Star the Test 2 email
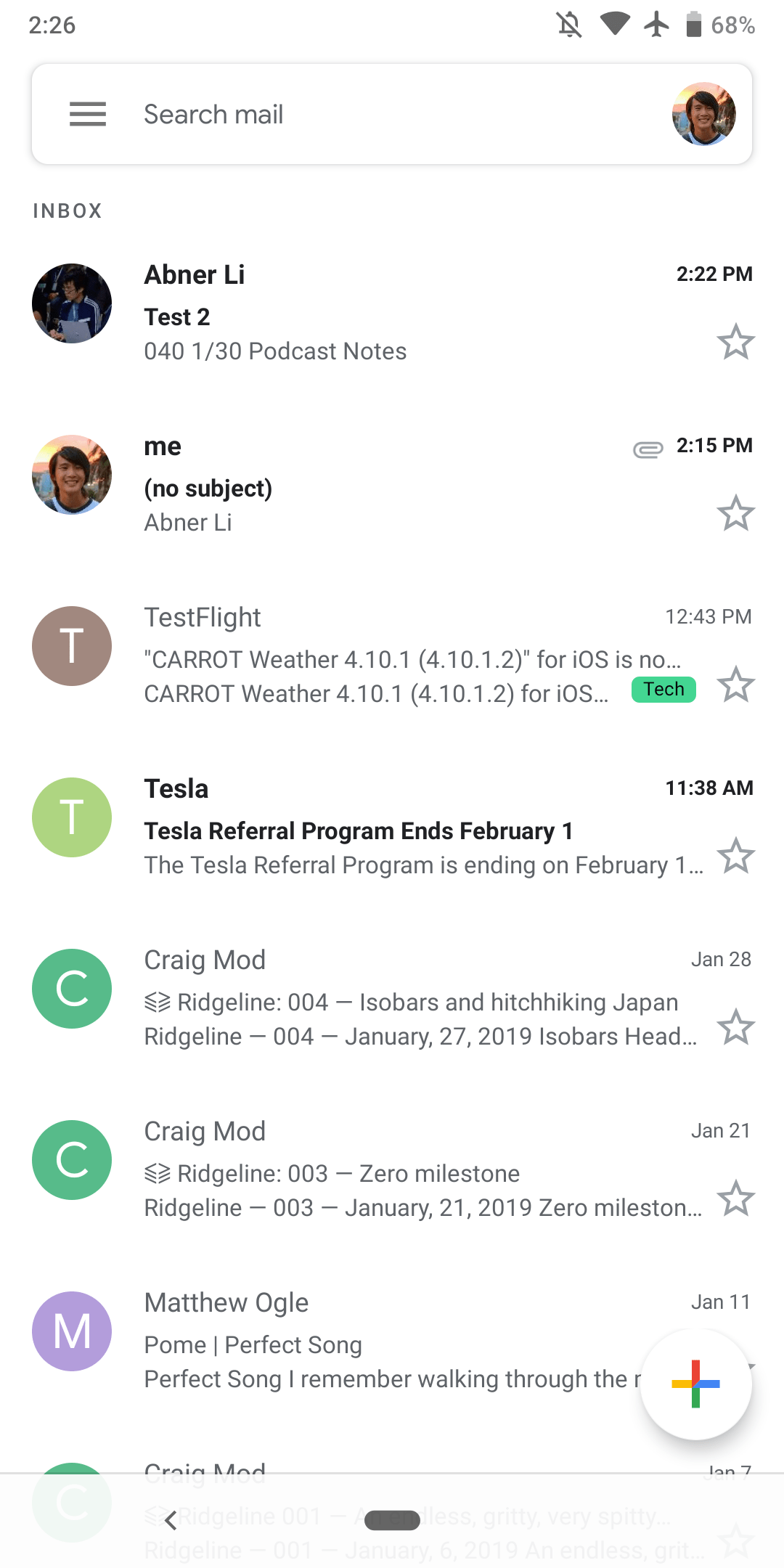The image size is (784, 1568). (x=735, y=341)
